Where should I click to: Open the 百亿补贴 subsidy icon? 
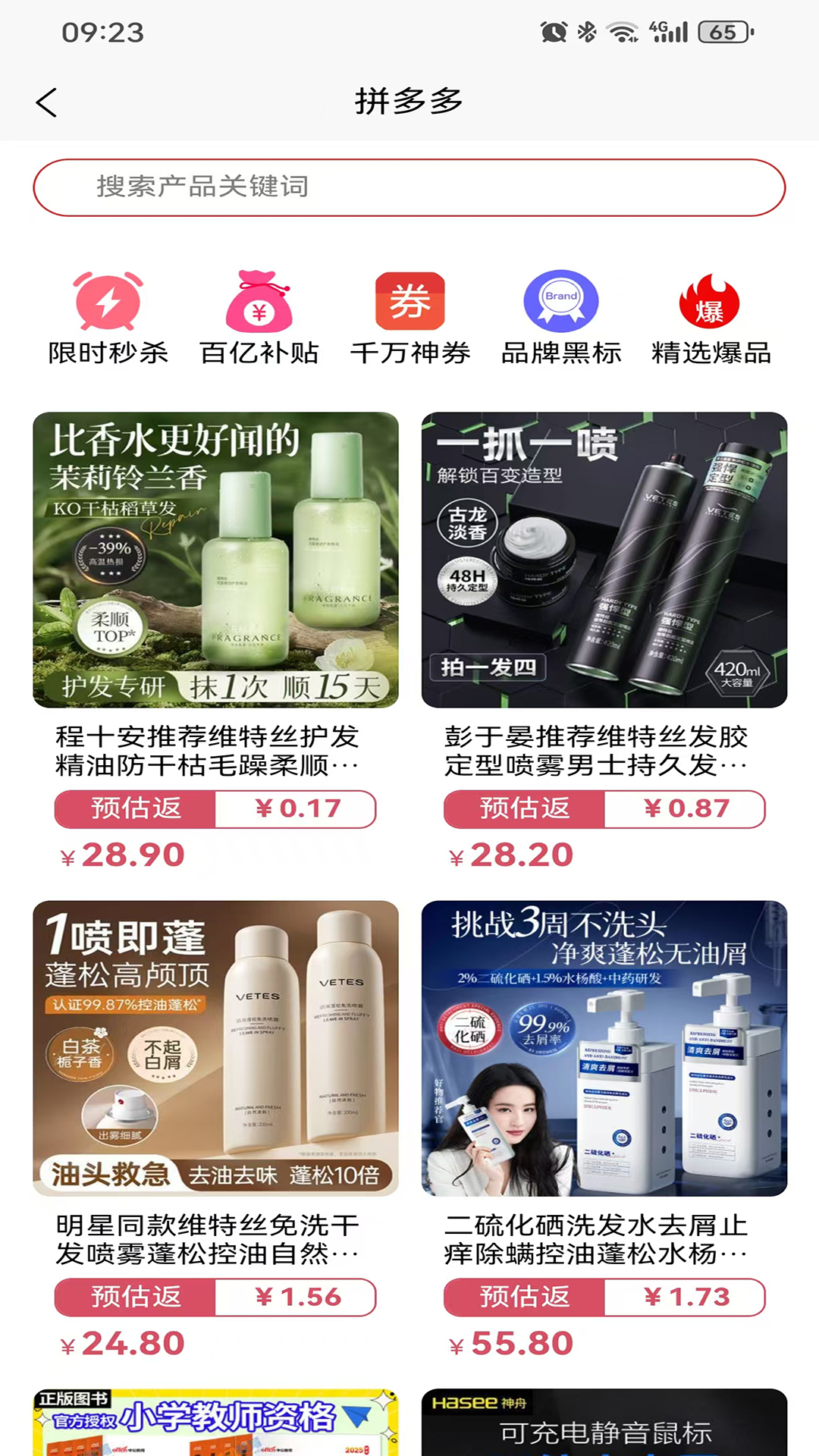(x=258, y=303)
